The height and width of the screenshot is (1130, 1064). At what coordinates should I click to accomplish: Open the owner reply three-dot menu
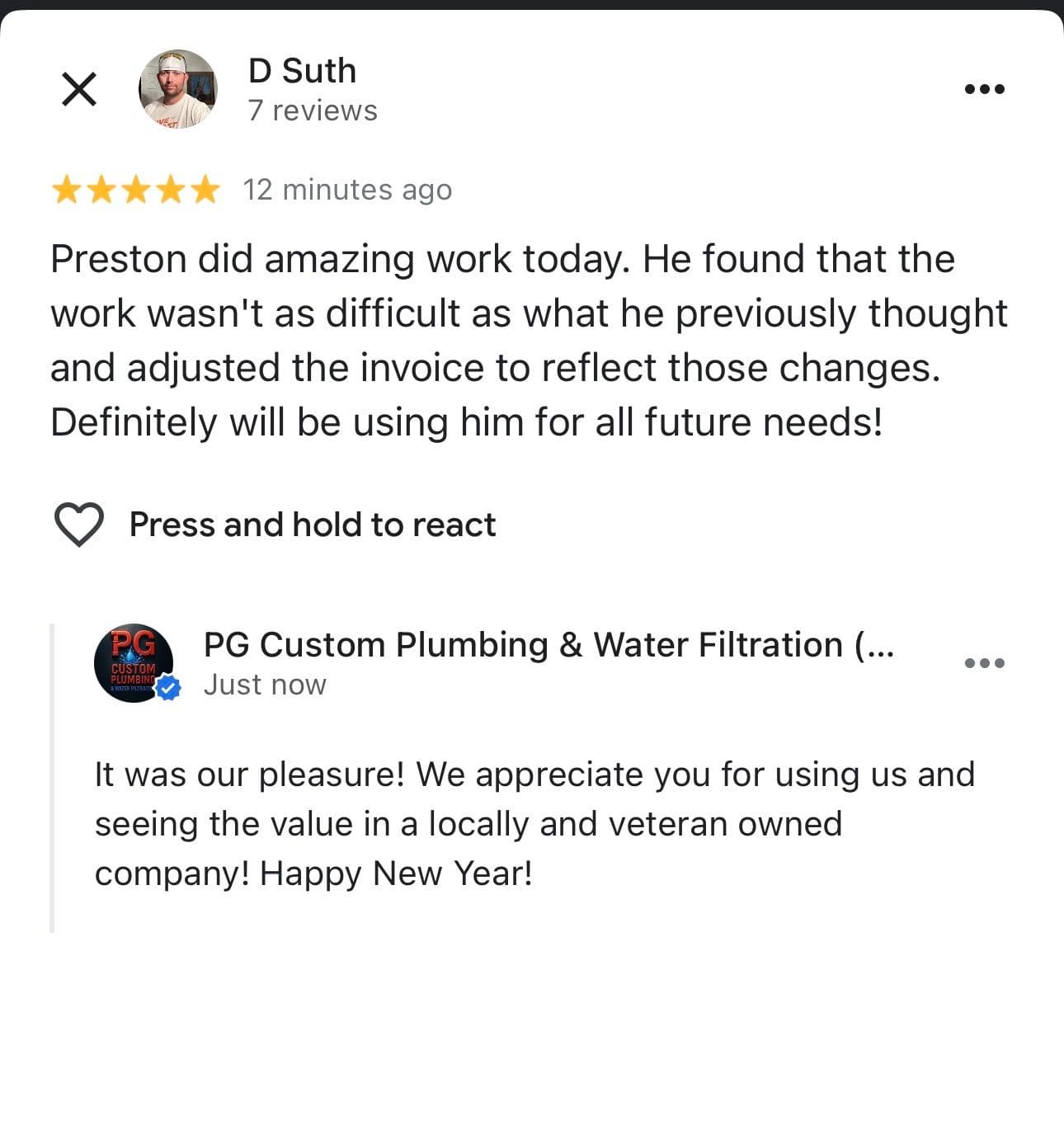[984, 662]
